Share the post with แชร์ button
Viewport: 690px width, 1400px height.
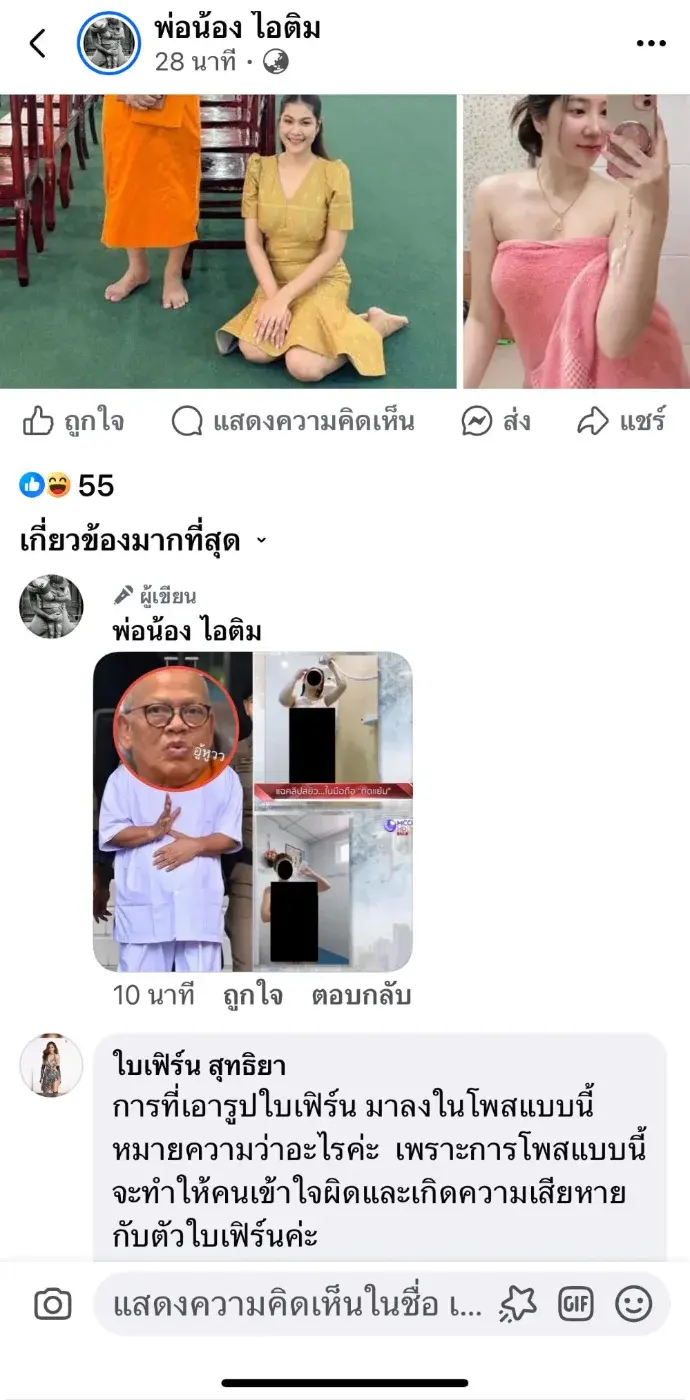coord(621,422)
